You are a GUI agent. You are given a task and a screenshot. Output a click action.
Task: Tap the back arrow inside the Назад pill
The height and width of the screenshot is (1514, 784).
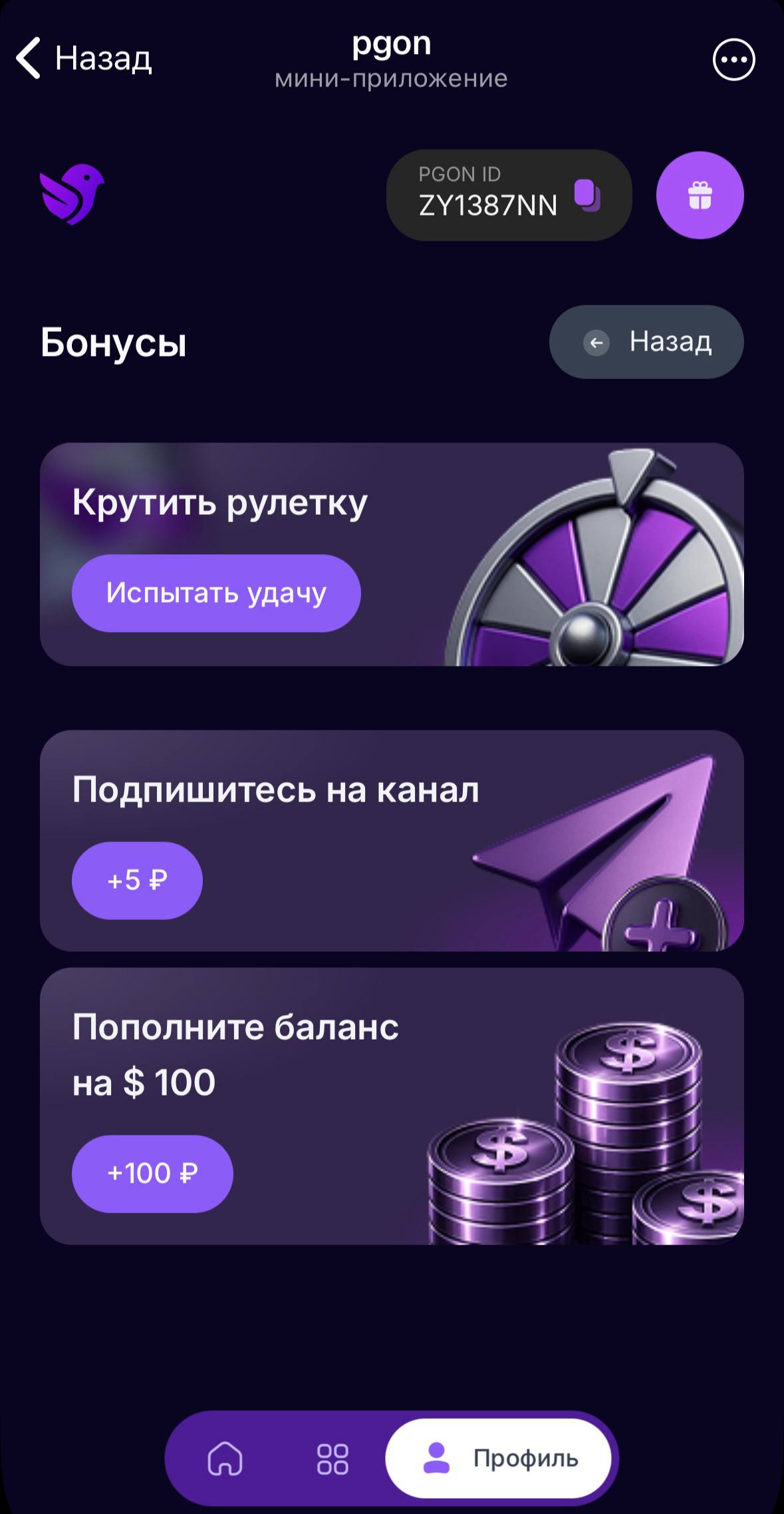click(597, 342)
